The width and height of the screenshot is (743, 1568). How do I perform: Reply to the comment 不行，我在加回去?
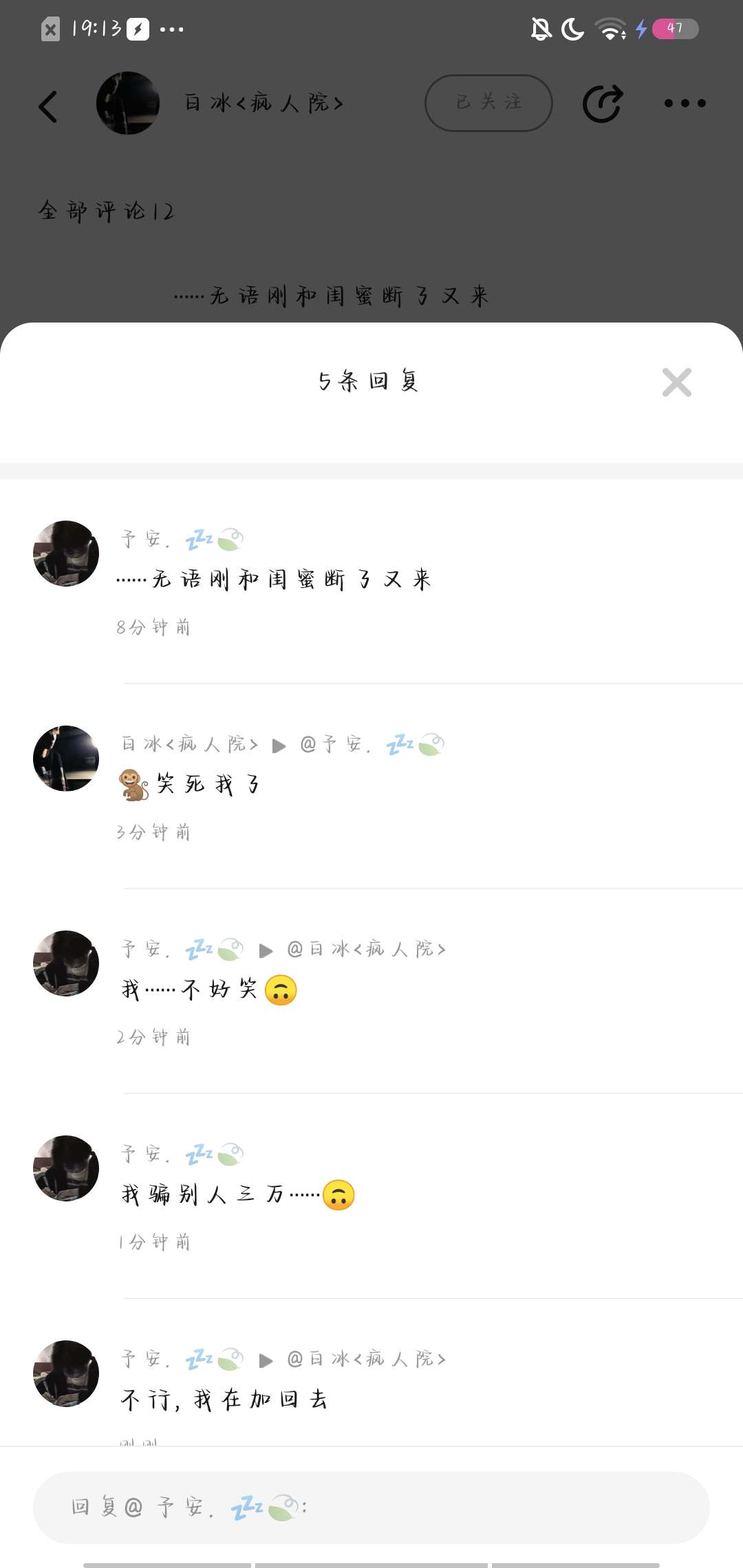pos(224,1400)
